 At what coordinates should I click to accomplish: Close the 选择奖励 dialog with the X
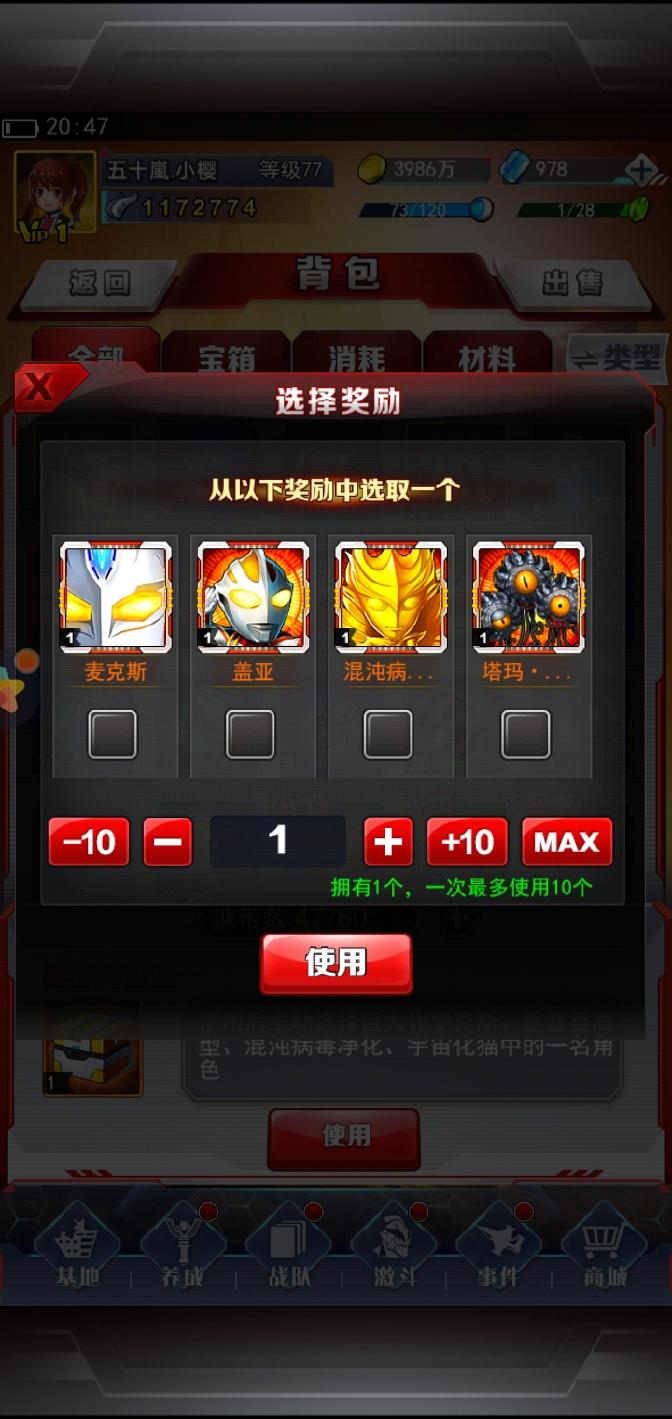click(40, 388)
